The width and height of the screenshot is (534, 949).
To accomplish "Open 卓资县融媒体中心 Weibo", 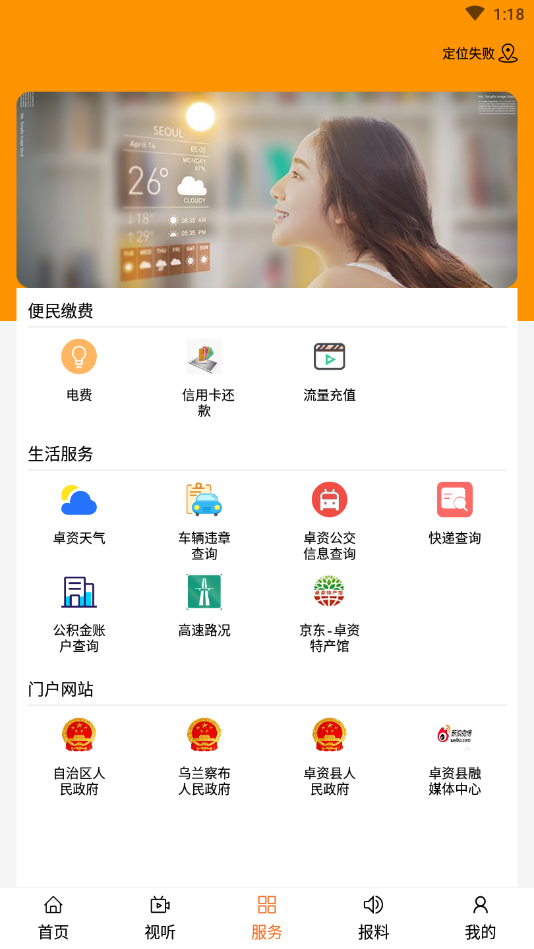I will coord(455,756).
